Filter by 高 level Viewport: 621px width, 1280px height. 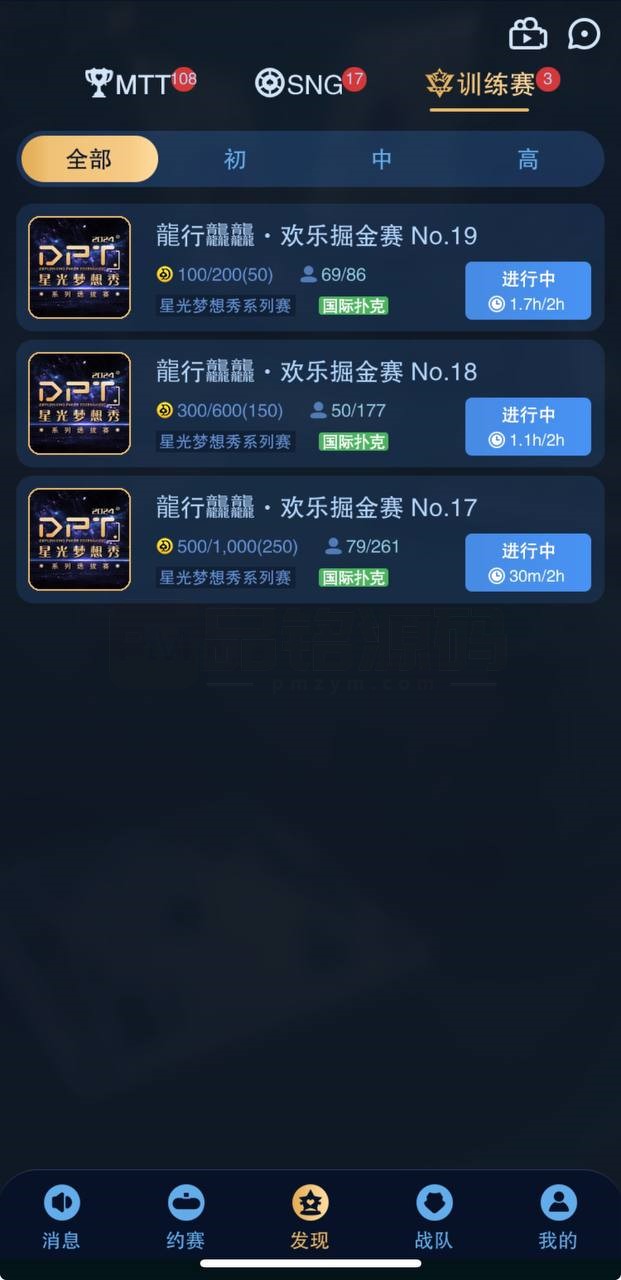point(528,159)
